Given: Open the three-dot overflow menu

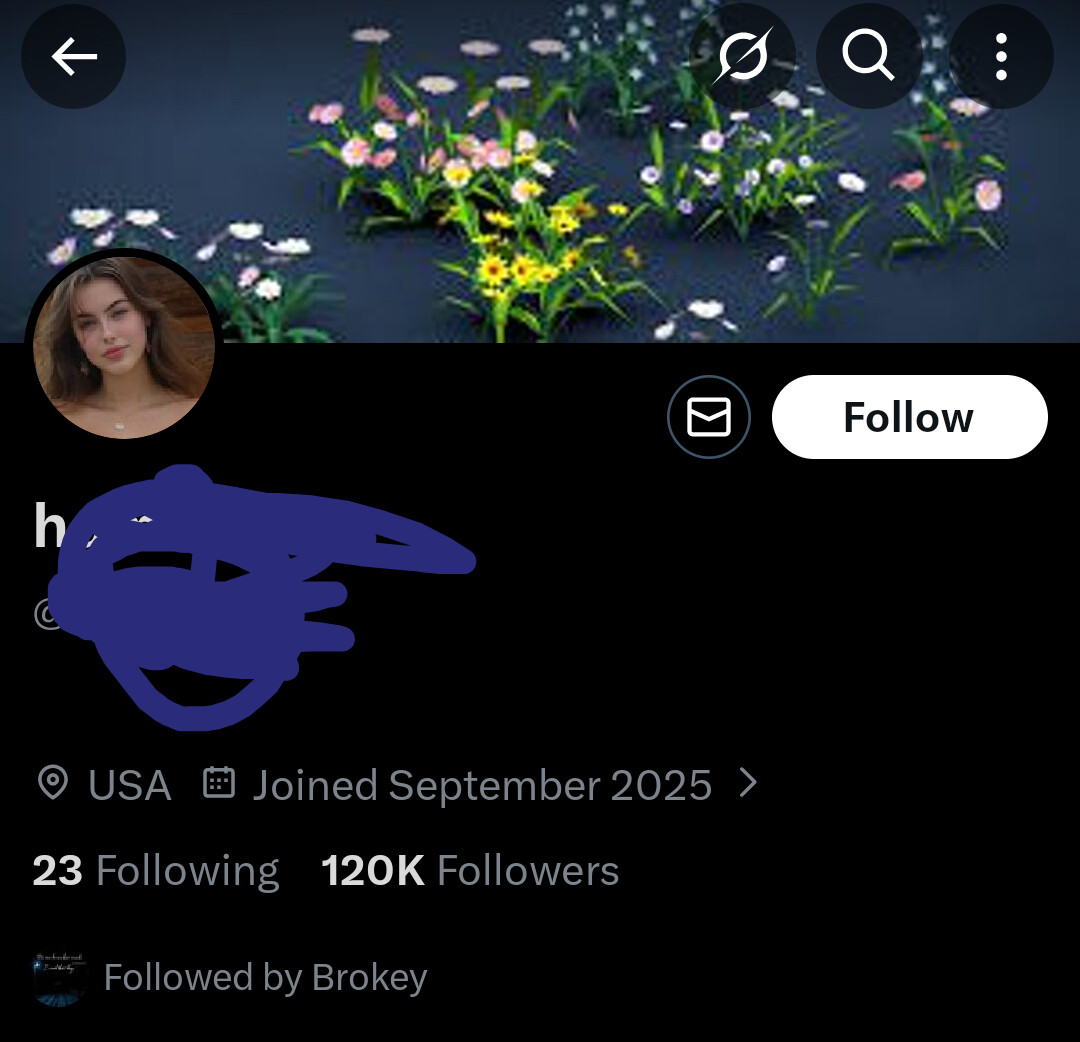Looking at the screenshot, I should pos(1000,57).
